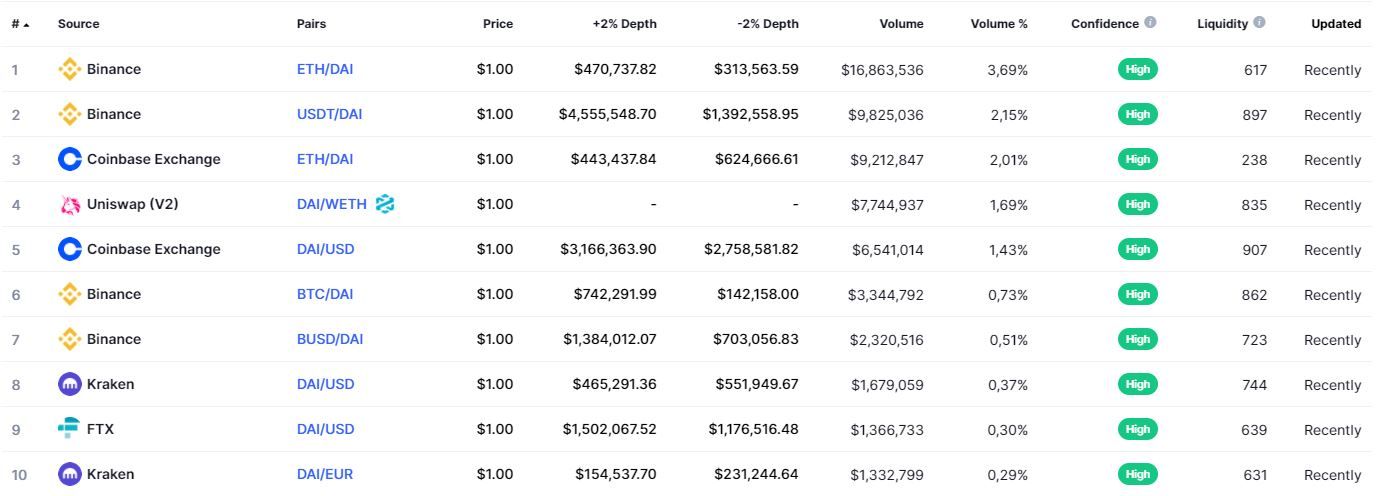View the FTX exchange page
1389x496 pixels.
(x=100, y=429)
